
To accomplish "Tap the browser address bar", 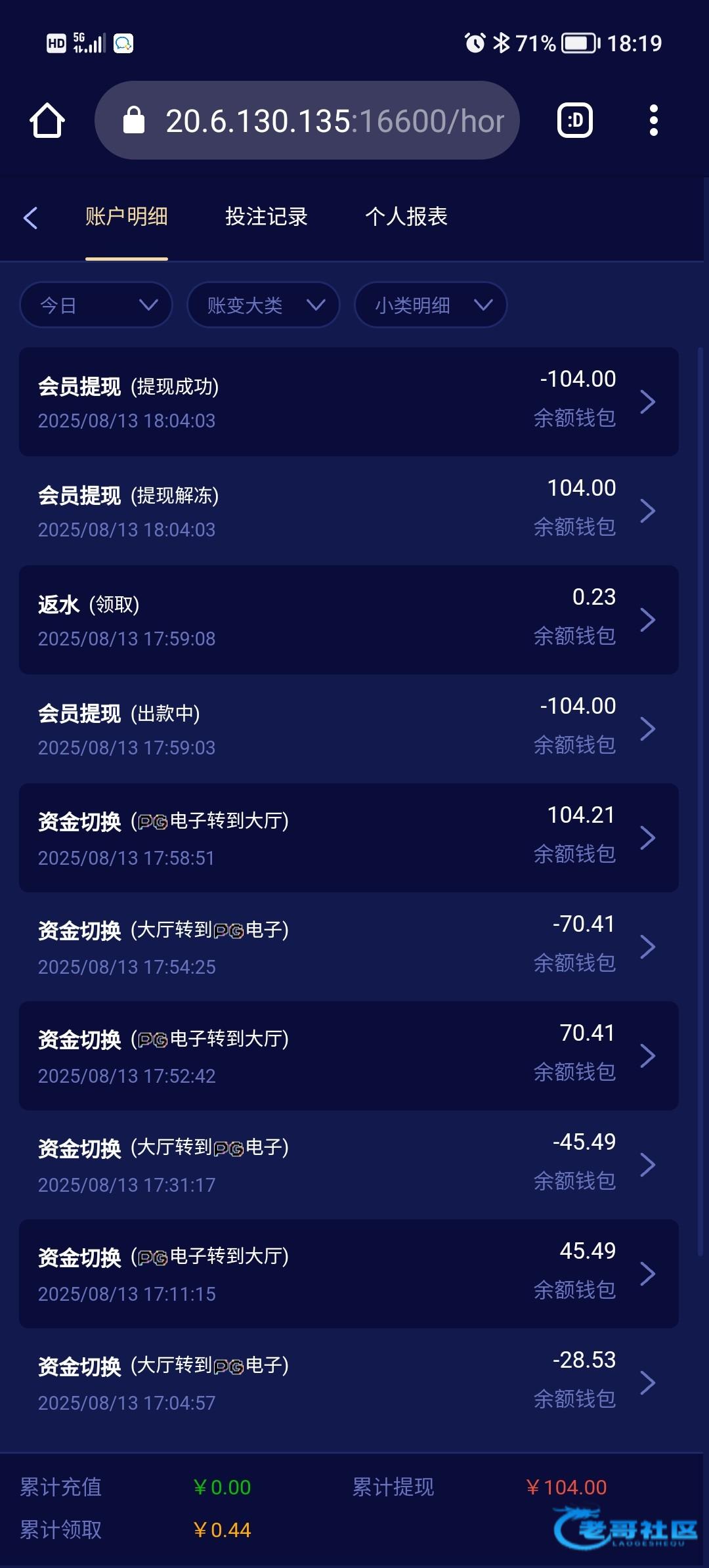I will tap(307, 120).
